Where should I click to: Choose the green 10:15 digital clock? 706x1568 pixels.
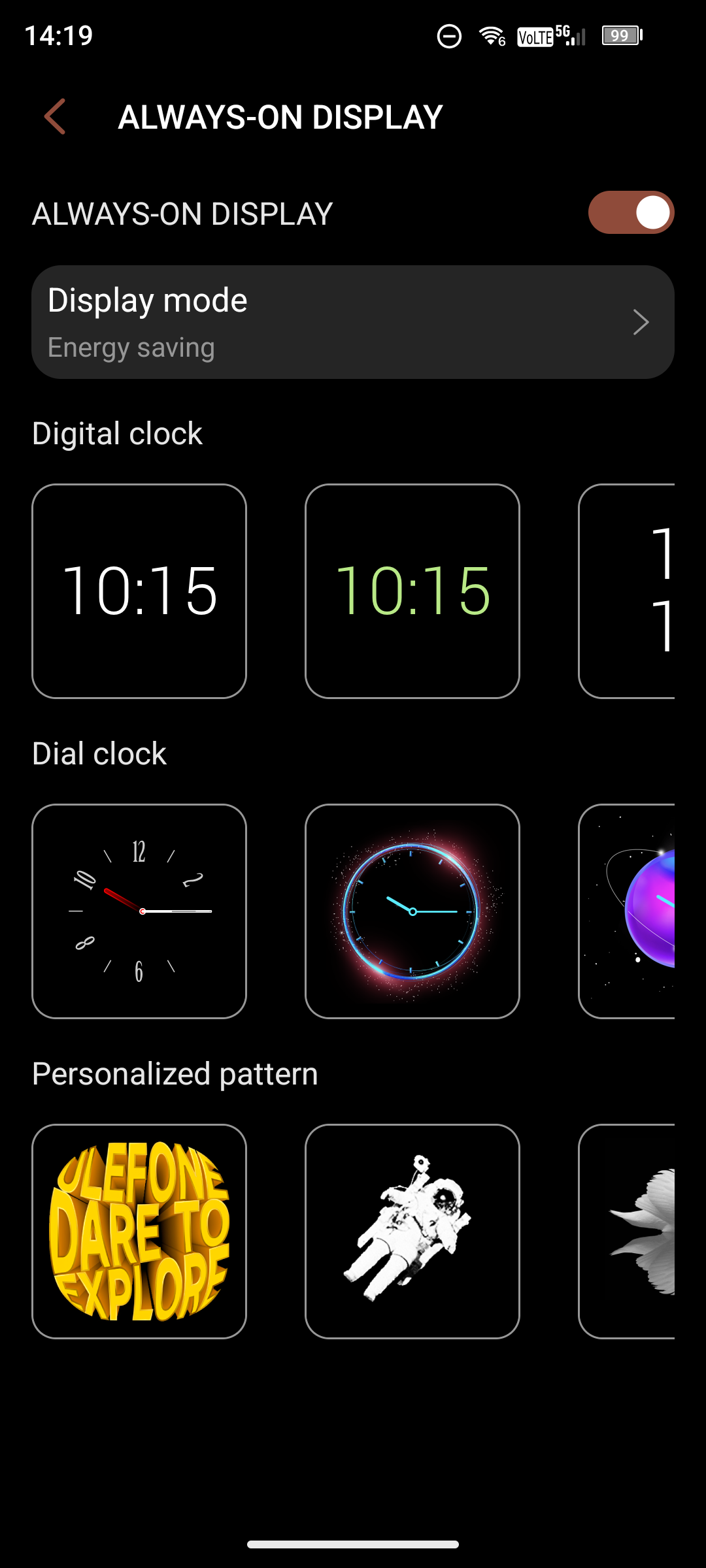point(412,591)
